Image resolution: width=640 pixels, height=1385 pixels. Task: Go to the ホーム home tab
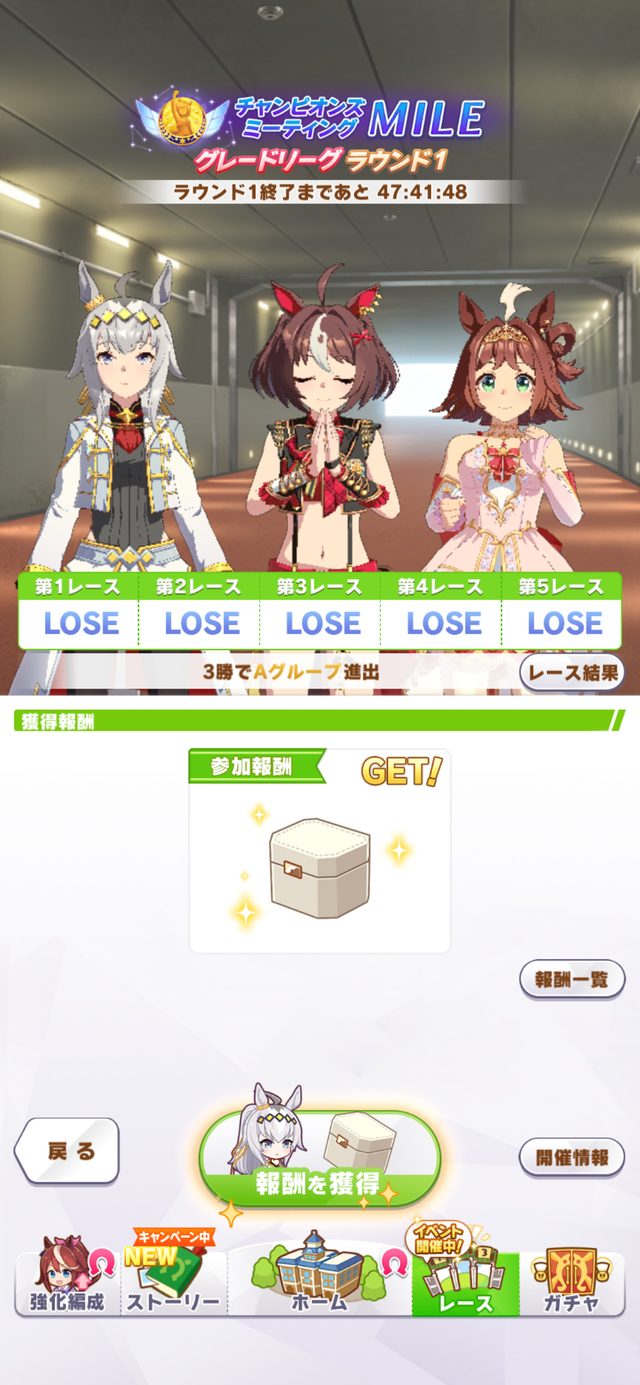pos(319,1282)
